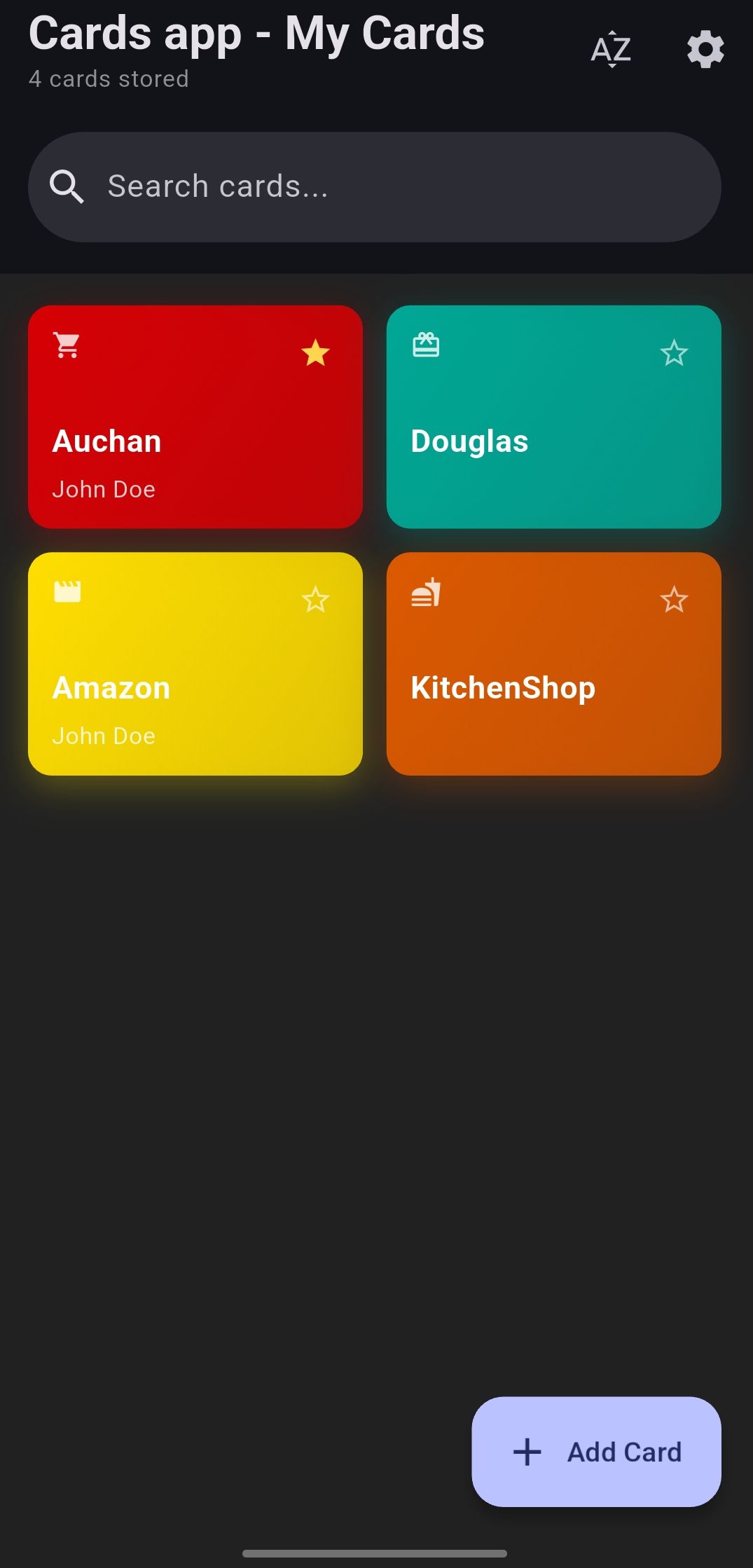Select John Doe on the Amazon card

pyautogui.click(x=104, y=736)
